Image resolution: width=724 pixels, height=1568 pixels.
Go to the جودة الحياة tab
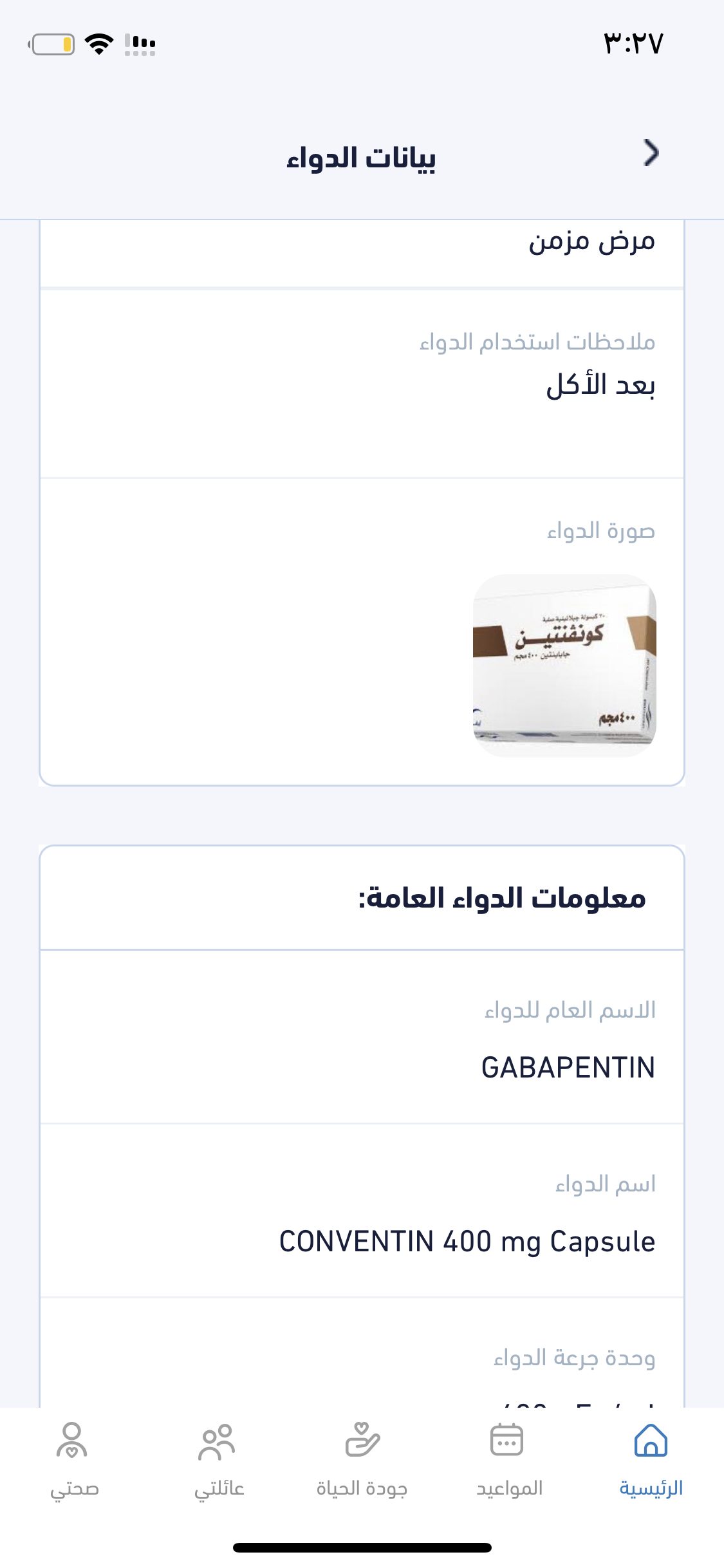362,1459
